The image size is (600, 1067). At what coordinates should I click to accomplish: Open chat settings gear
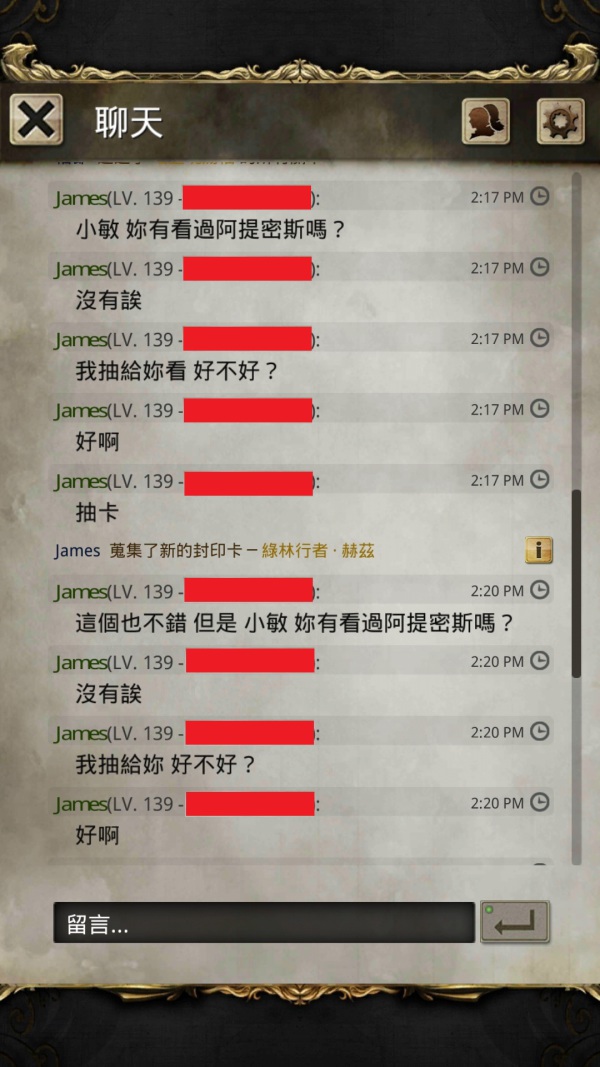coord(561,121)
